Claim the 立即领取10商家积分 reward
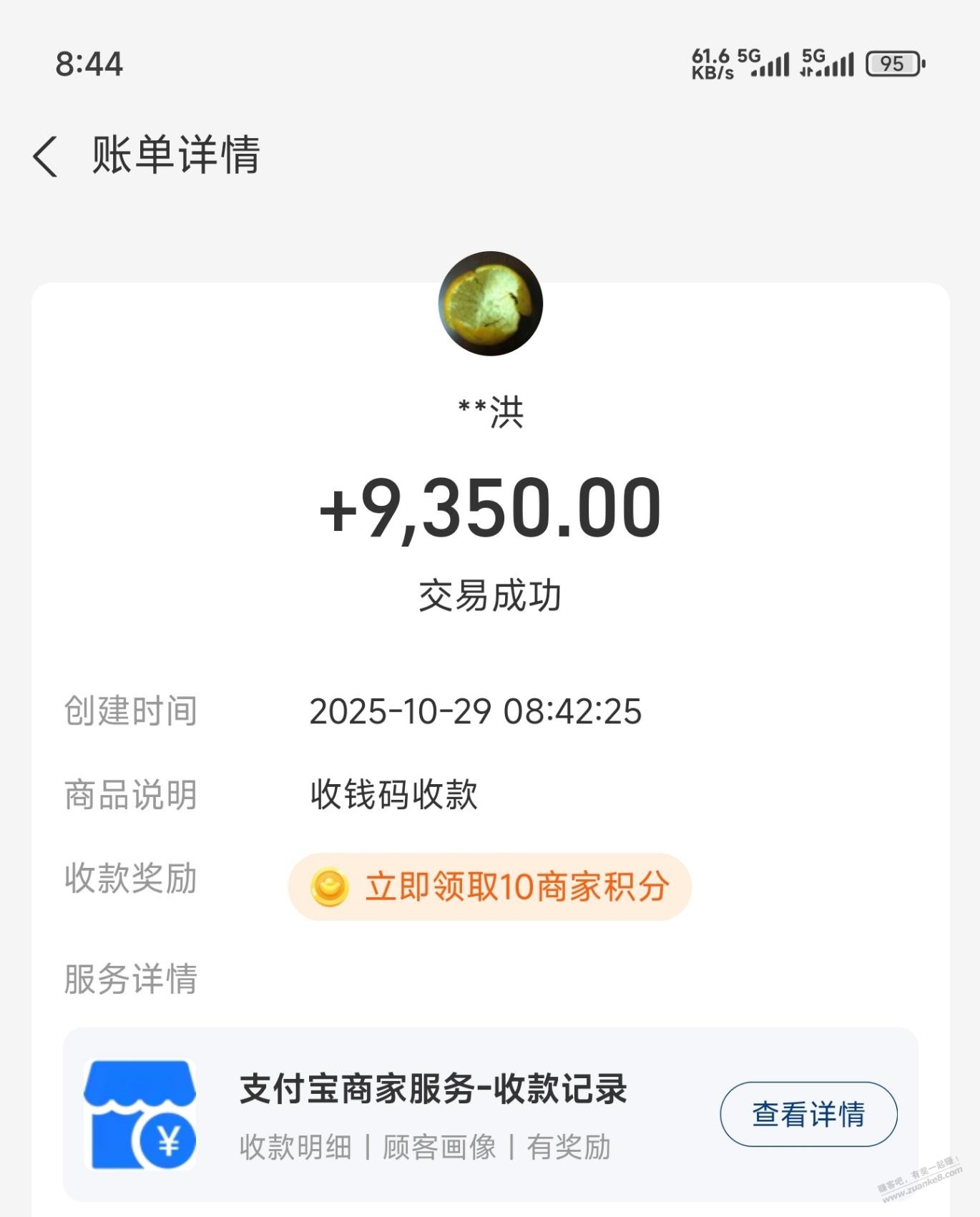The height and width of the screenshot is (1217, 980). click(x=490, y=886)
